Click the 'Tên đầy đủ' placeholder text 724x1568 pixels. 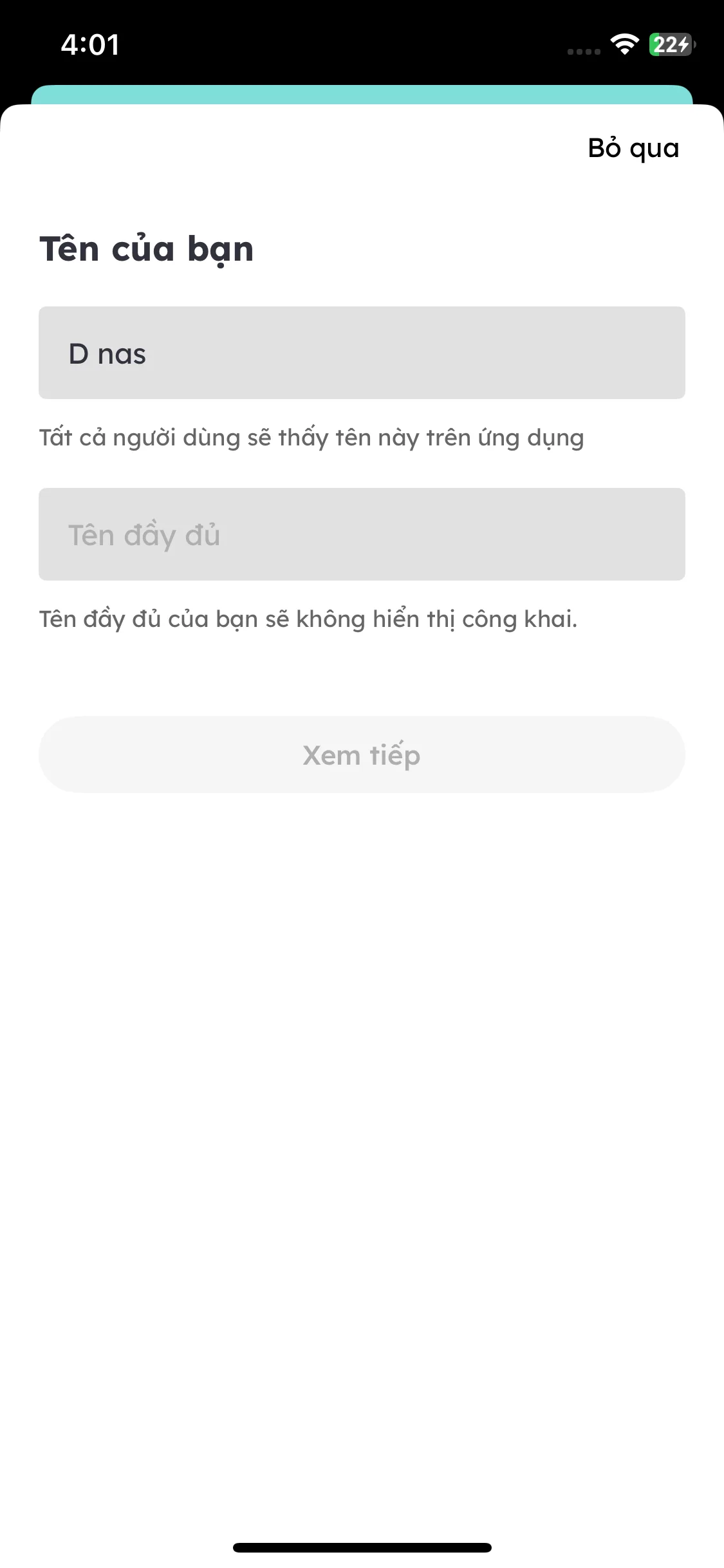pyautogui.click(x=144, y=534)
